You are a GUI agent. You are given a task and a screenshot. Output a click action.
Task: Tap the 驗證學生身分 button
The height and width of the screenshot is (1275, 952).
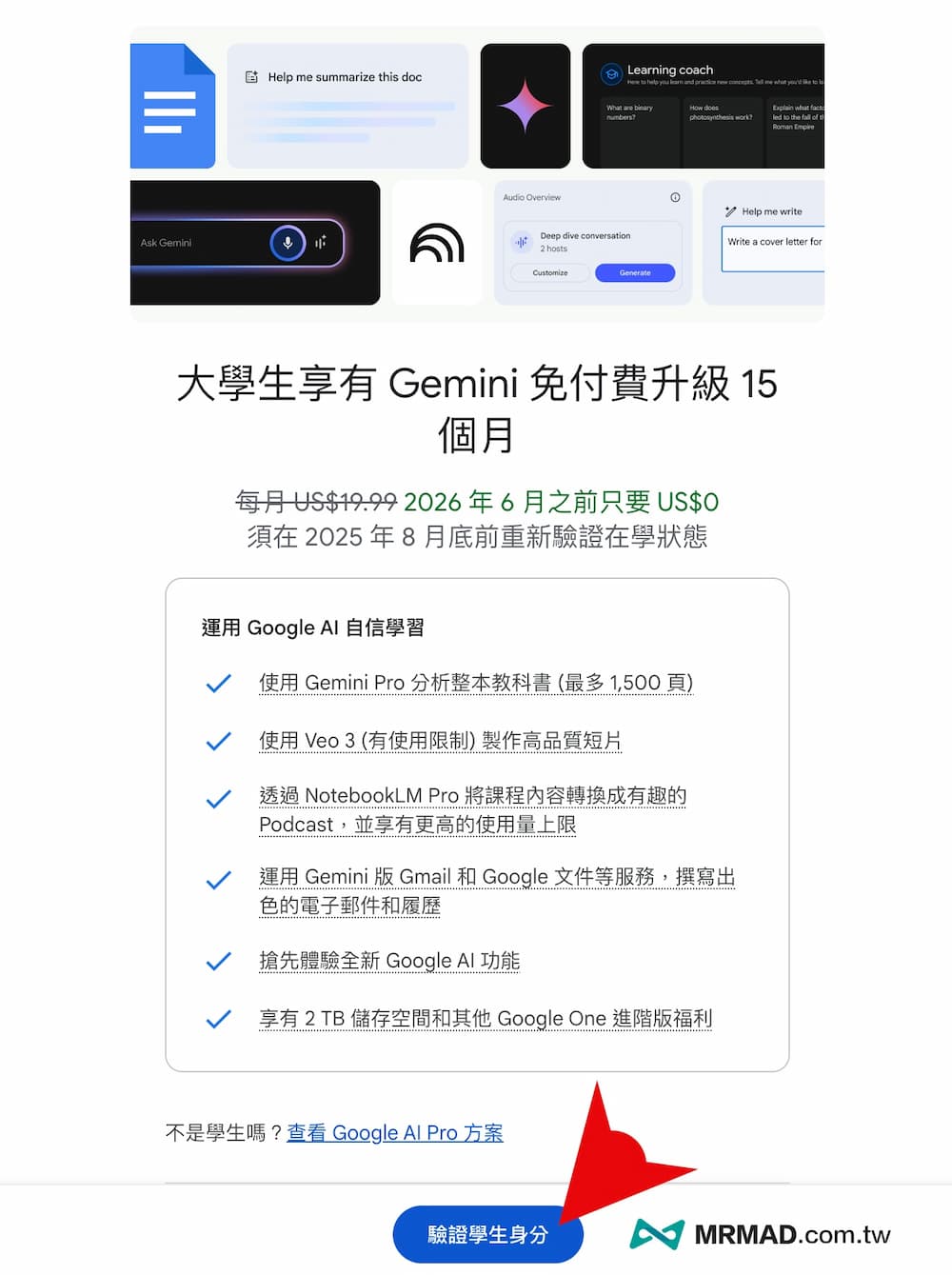coord(486,1235)
